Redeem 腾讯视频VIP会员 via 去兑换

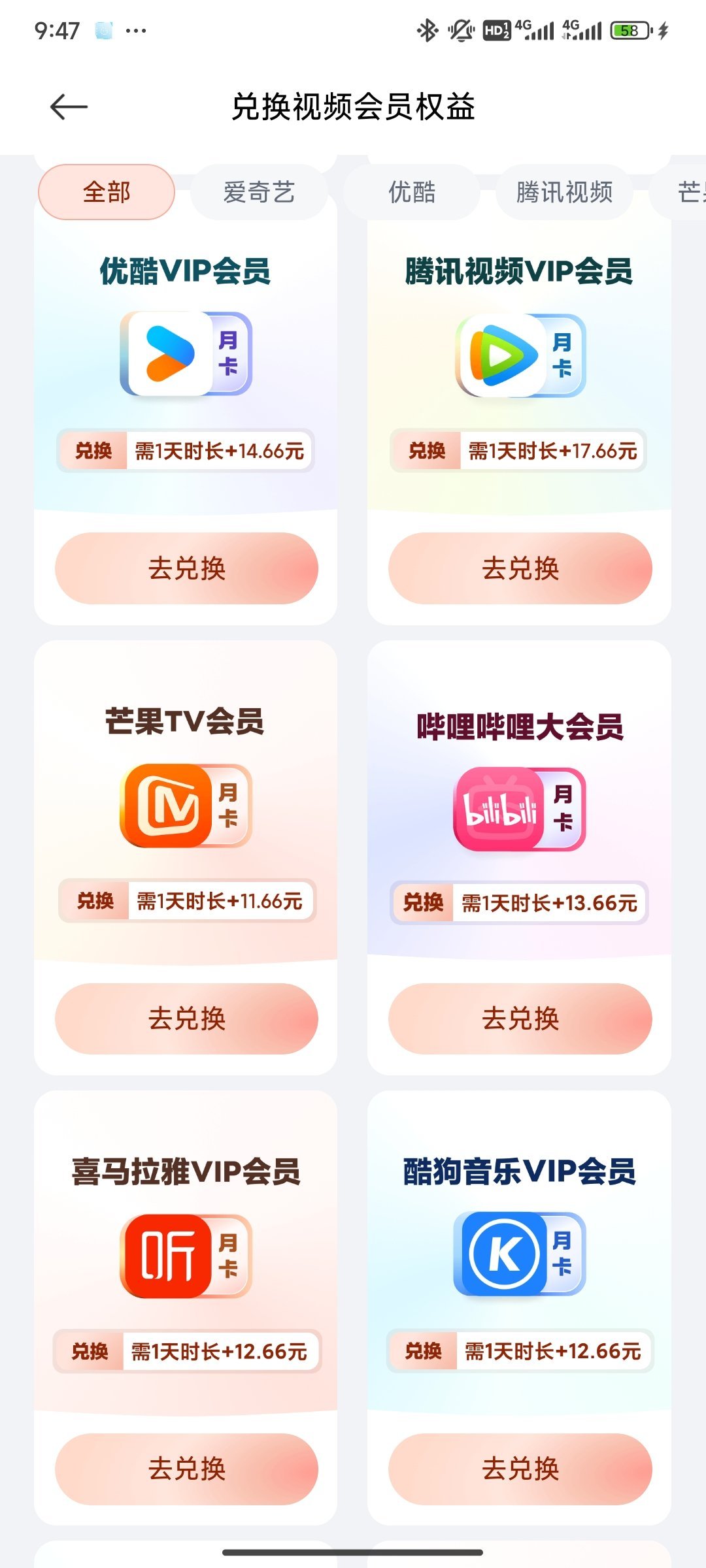point(520,568)
